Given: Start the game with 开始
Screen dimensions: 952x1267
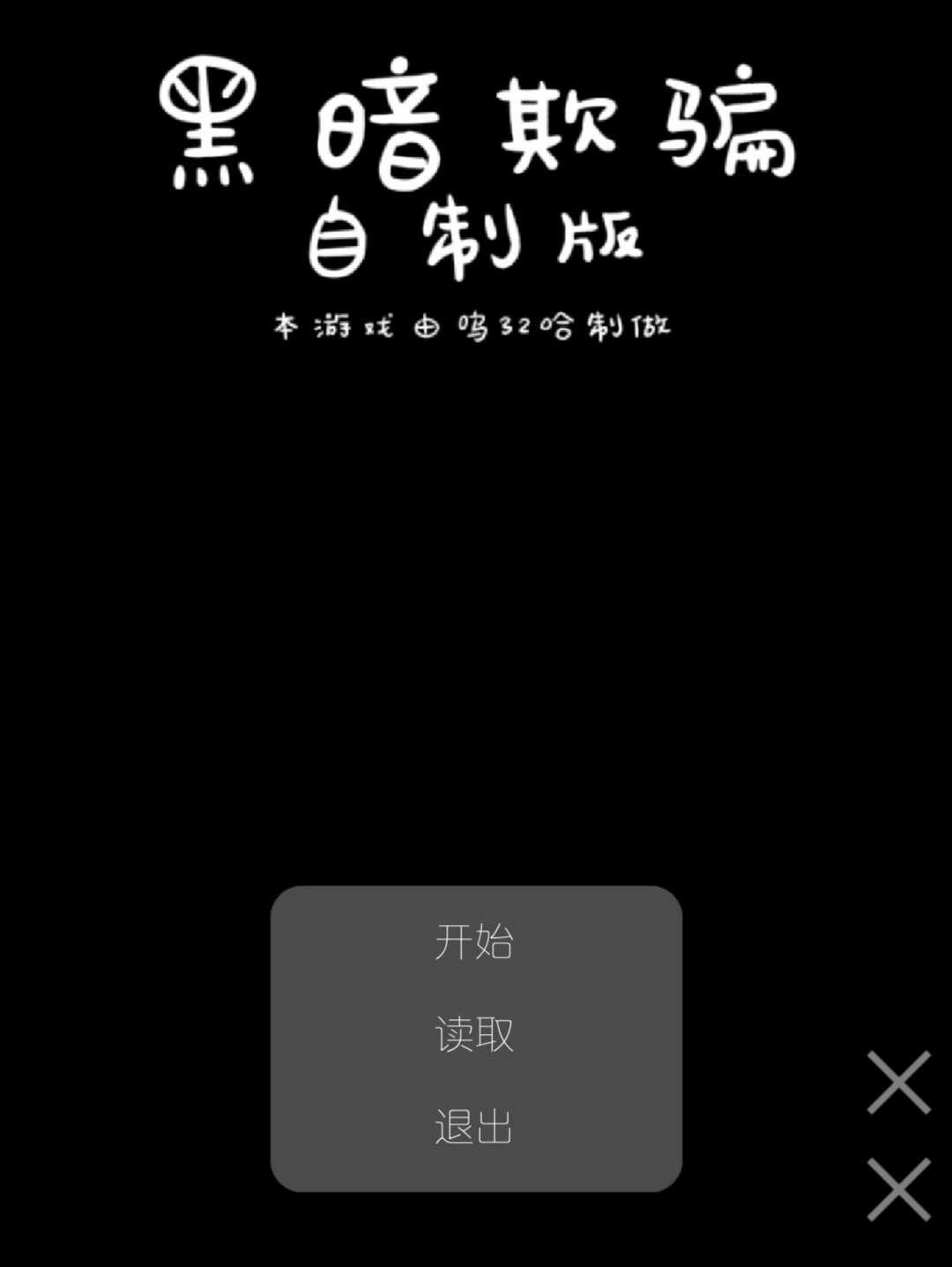Looking at the screenshot, I should pyautogui.click(x=474, y=941).
